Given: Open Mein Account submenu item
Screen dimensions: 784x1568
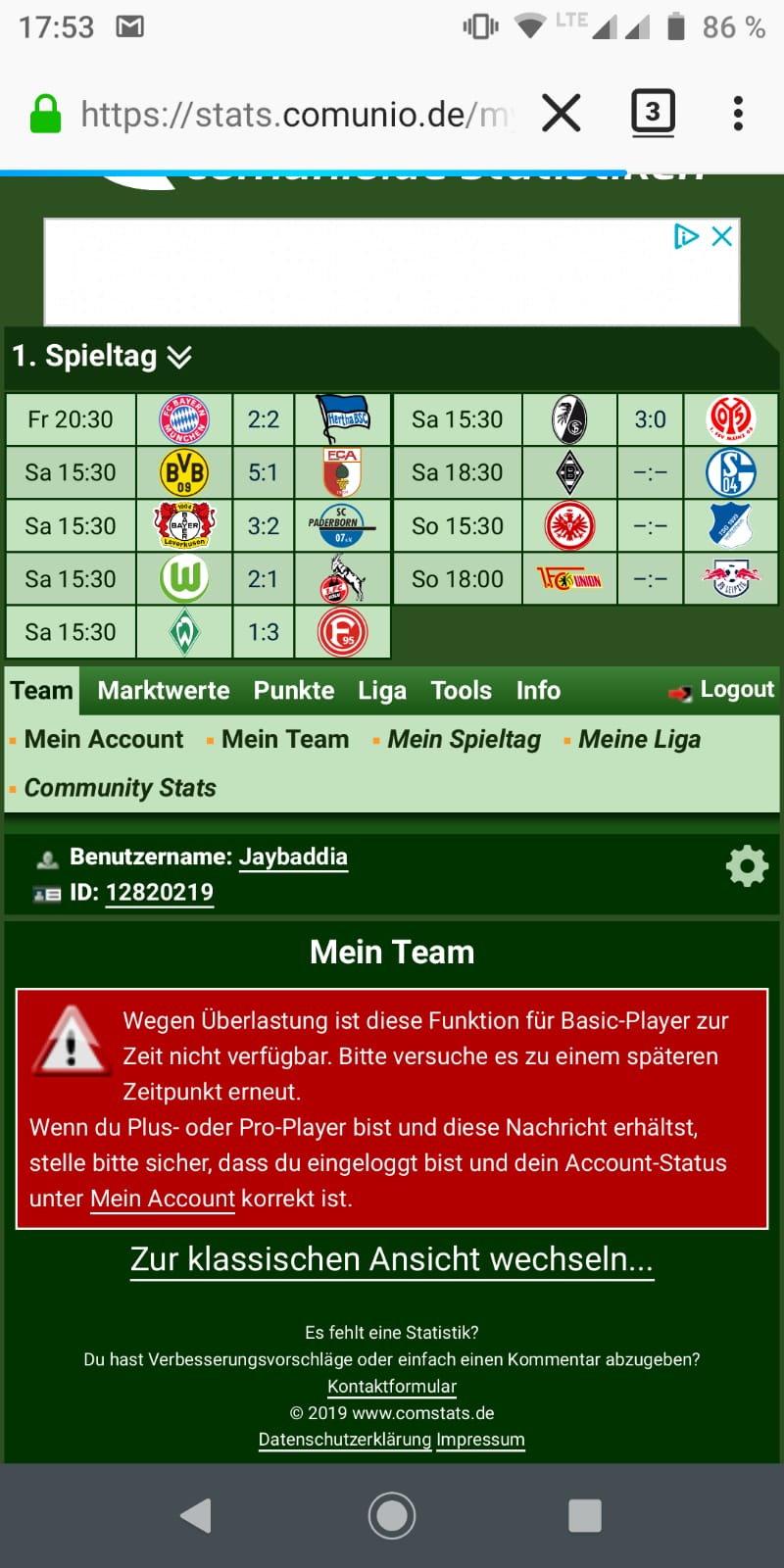Looking at the screenshot, I should (x=103, y=739).
